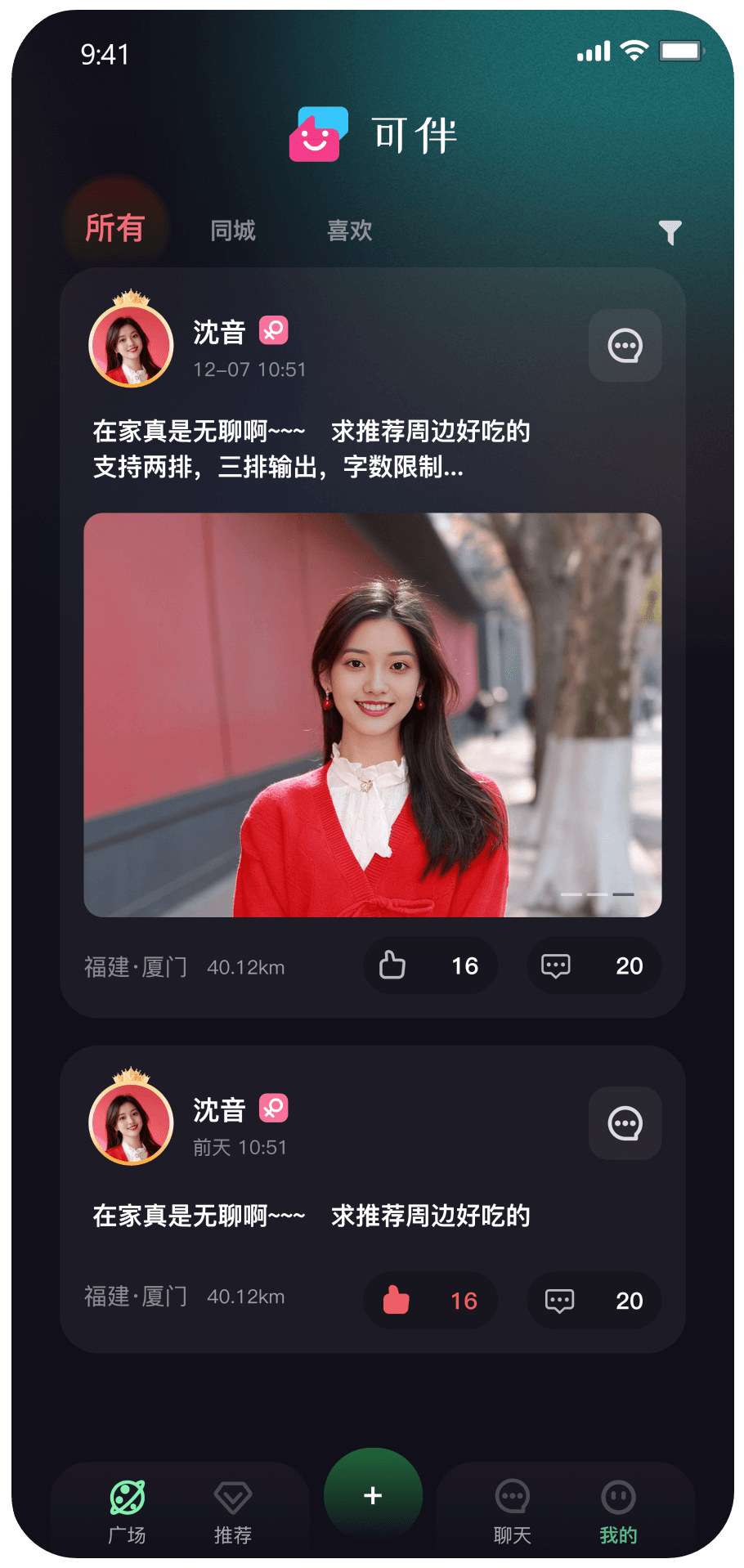The image size is (744, 1568).
Task: Open chat bubble on the 前天 post
Action: 625,1123
